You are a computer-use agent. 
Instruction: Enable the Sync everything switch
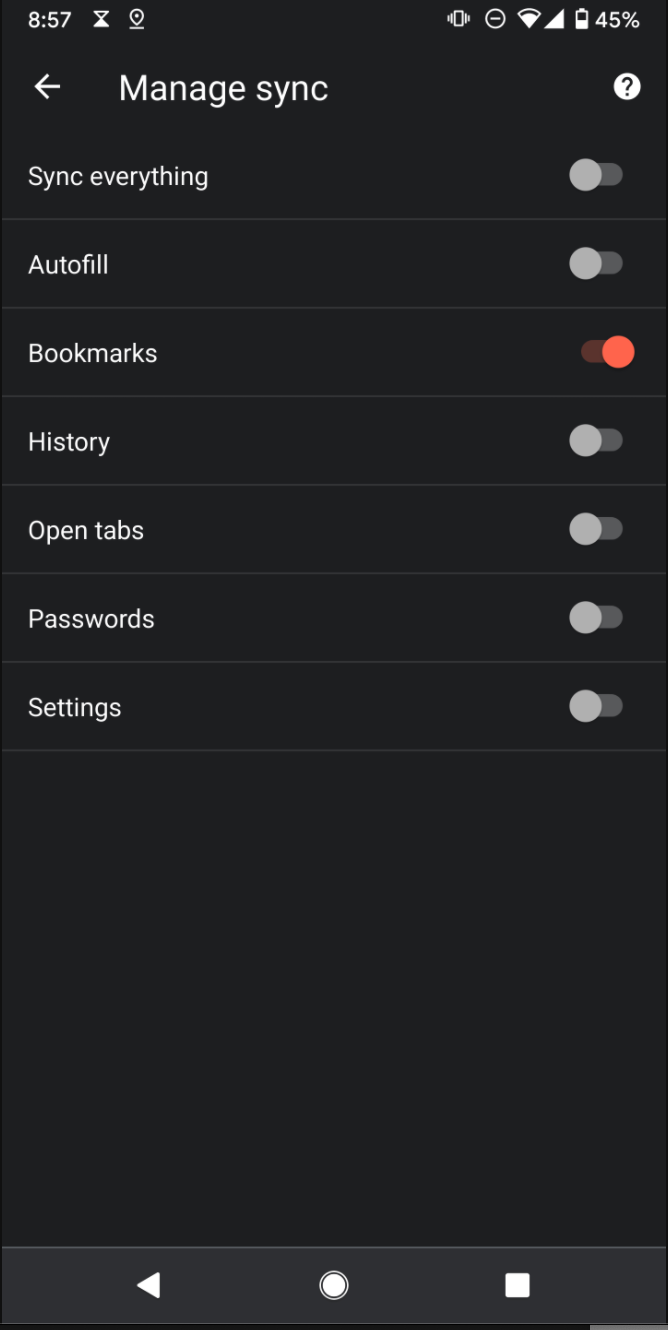[x=596, y=176]
